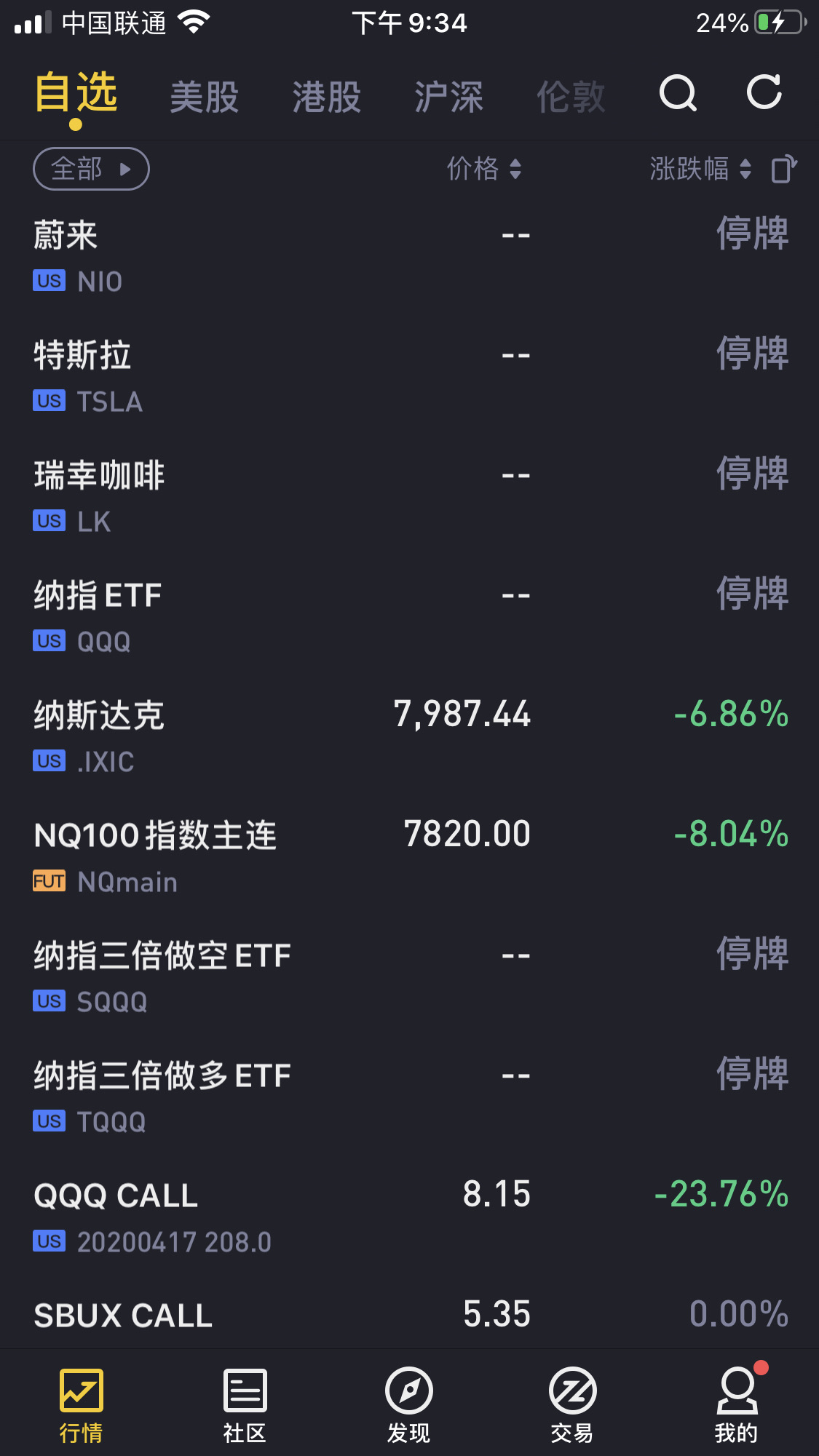The height and width of the screenshot is (1456, 819).
Task: Open the search icon
Action: click(x=678, y=93)
